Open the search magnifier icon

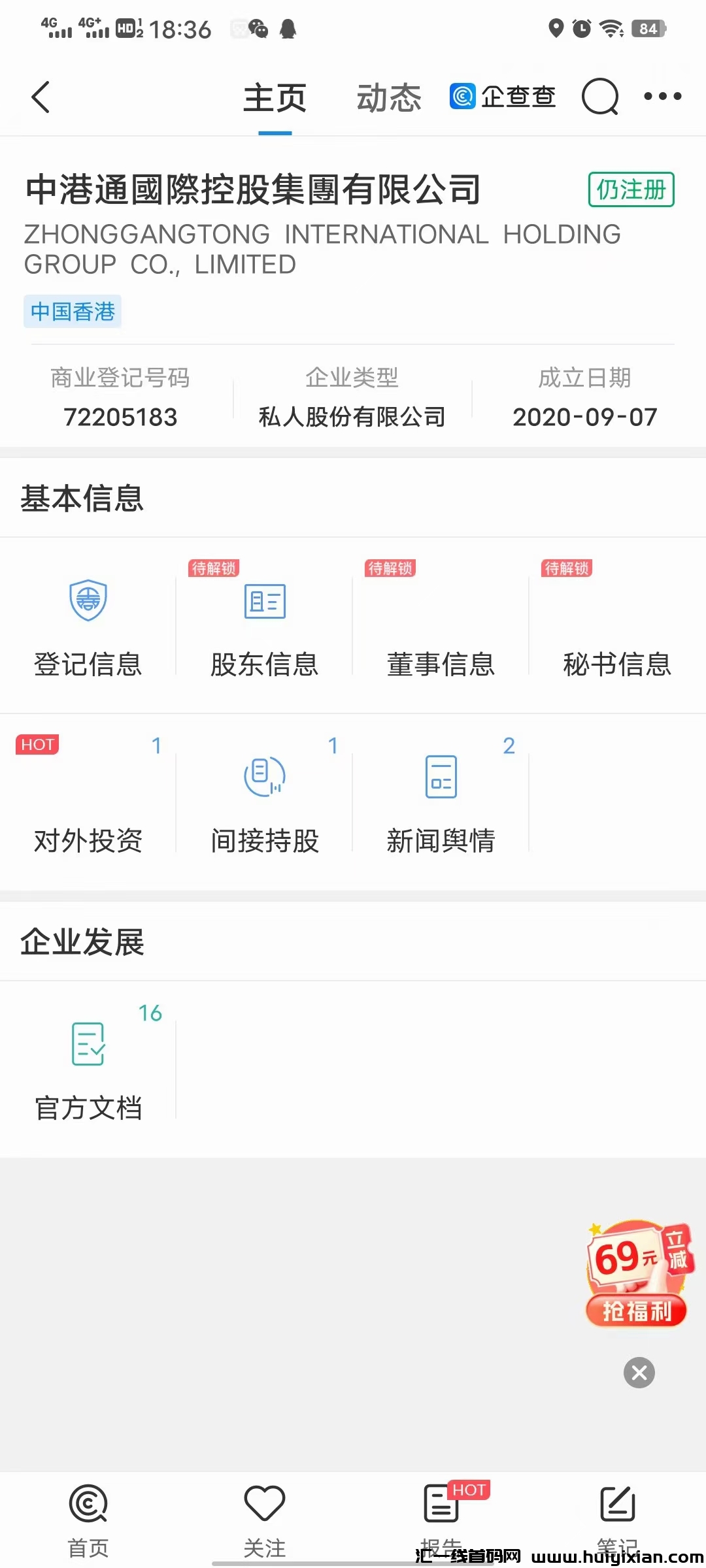coord(599,97)
